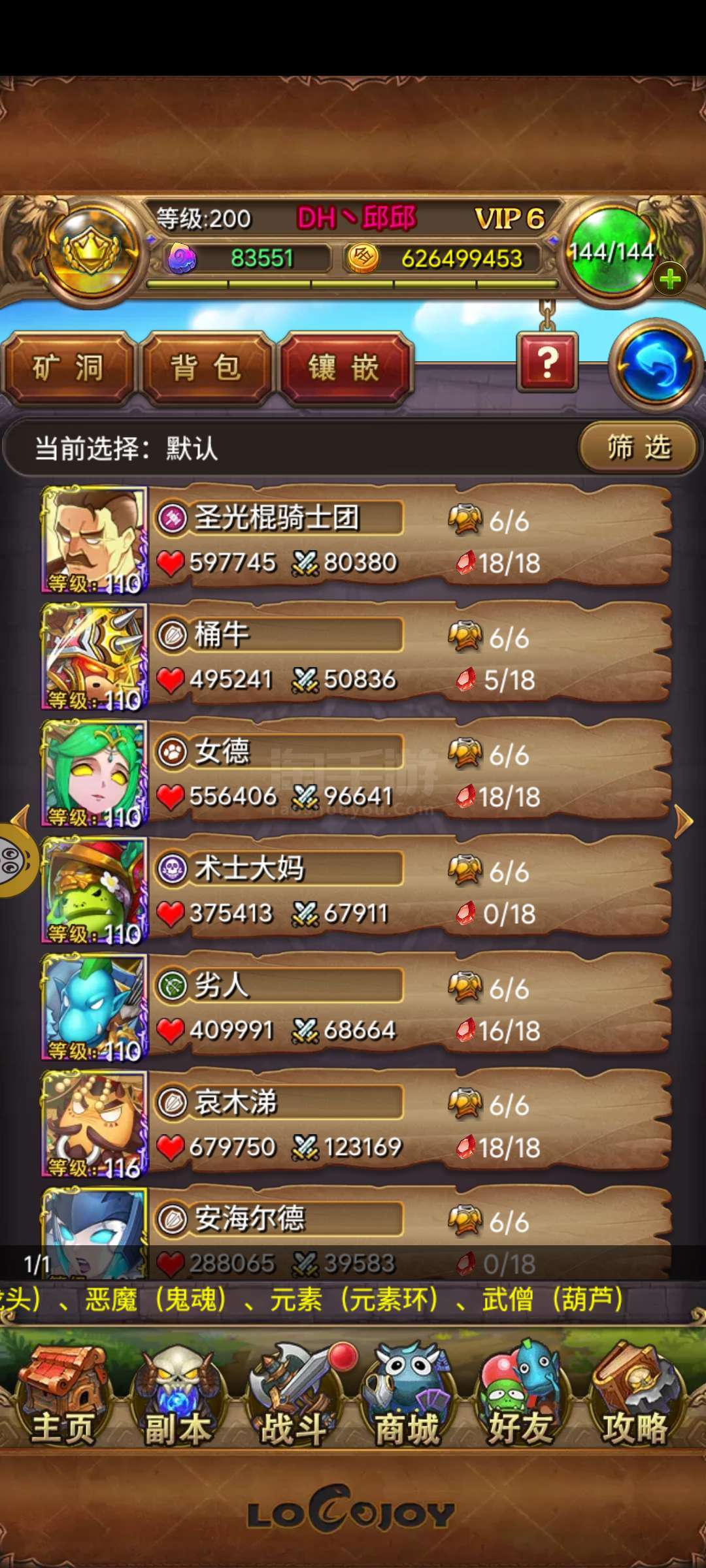Select the hero 桶牛

(356, 657)
